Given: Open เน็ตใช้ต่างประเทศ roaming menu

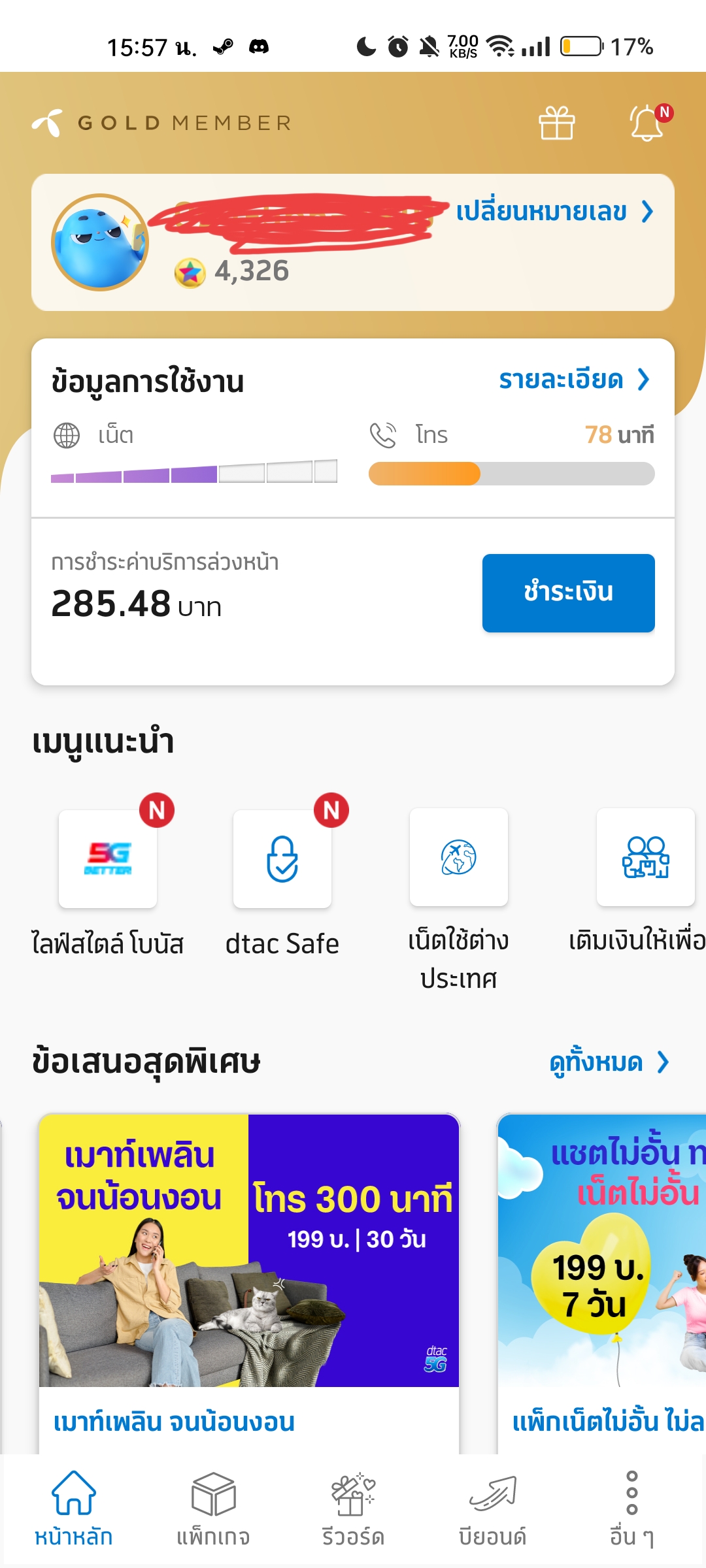Looking at the screenshot, I should click(x=458, y=857).
